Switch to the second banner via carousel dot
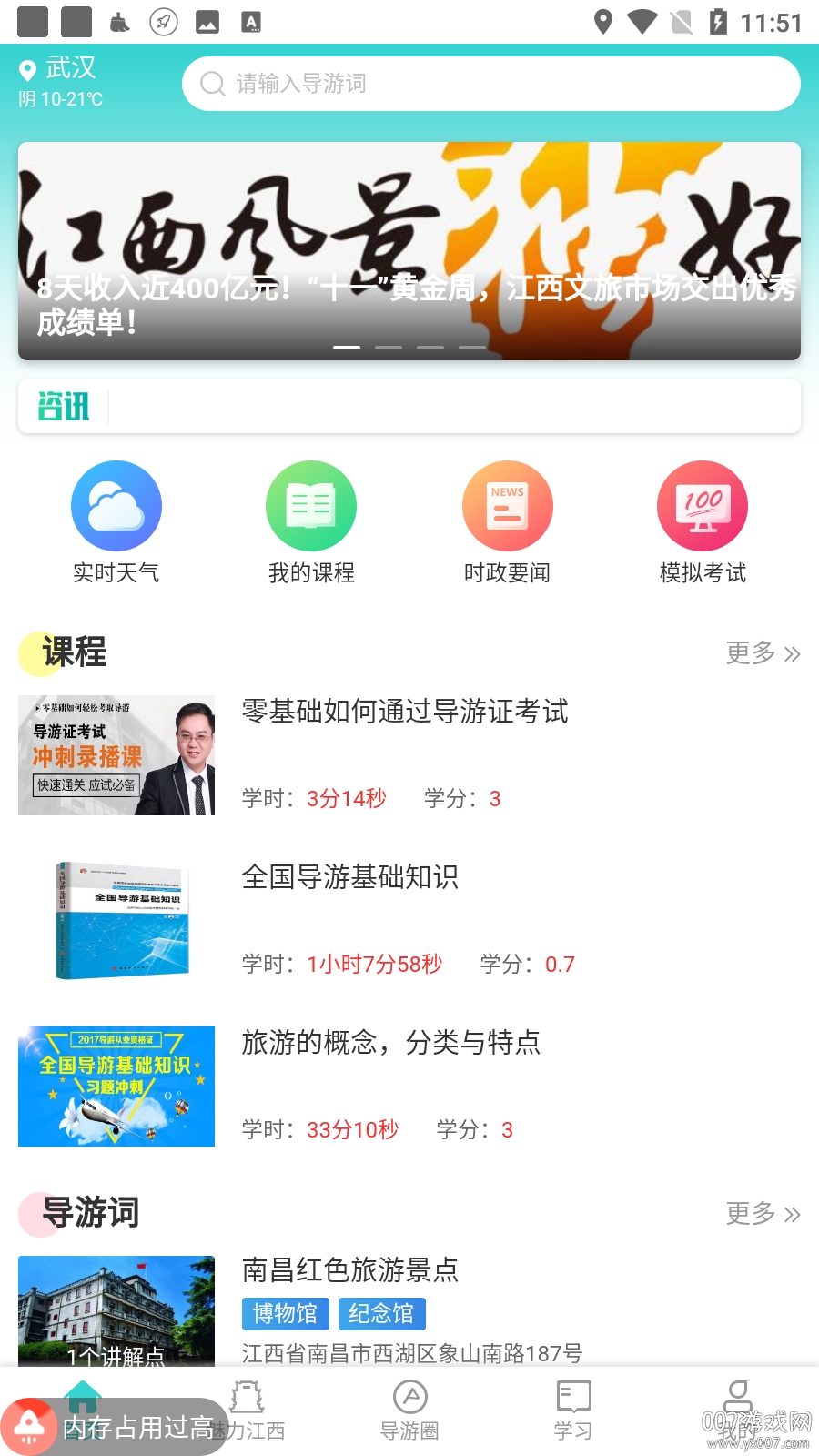This screenshot has height=1456, width=819. (x=389, y=347)
